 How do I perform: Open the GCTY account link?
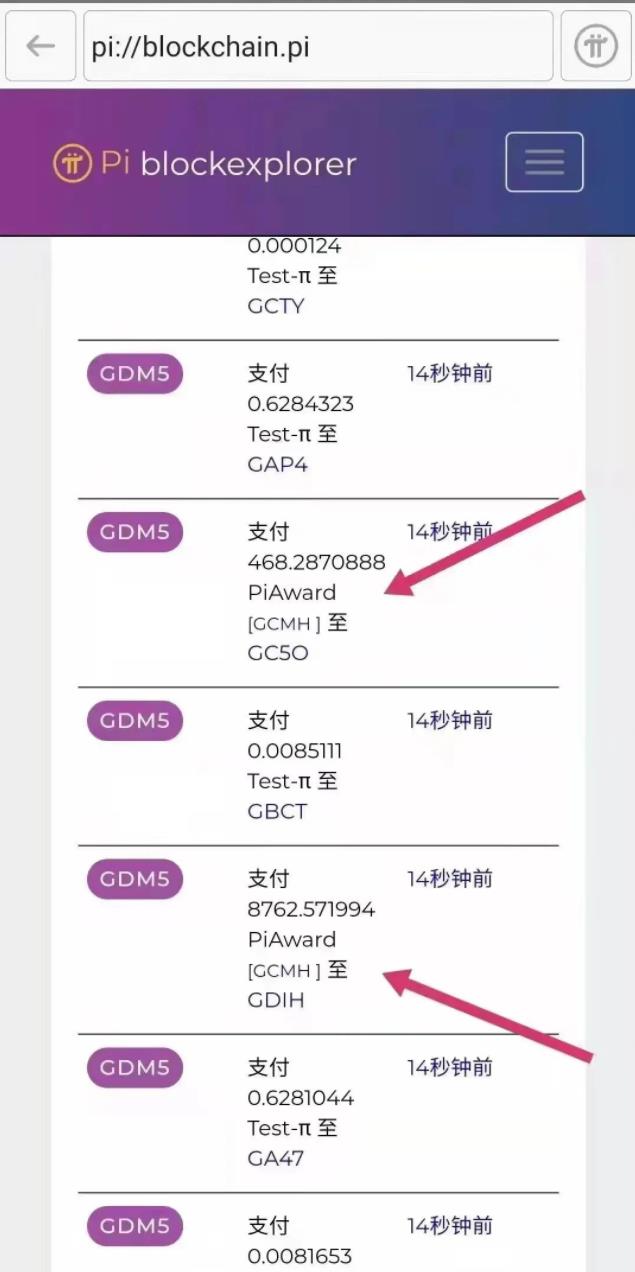point(275,306)
